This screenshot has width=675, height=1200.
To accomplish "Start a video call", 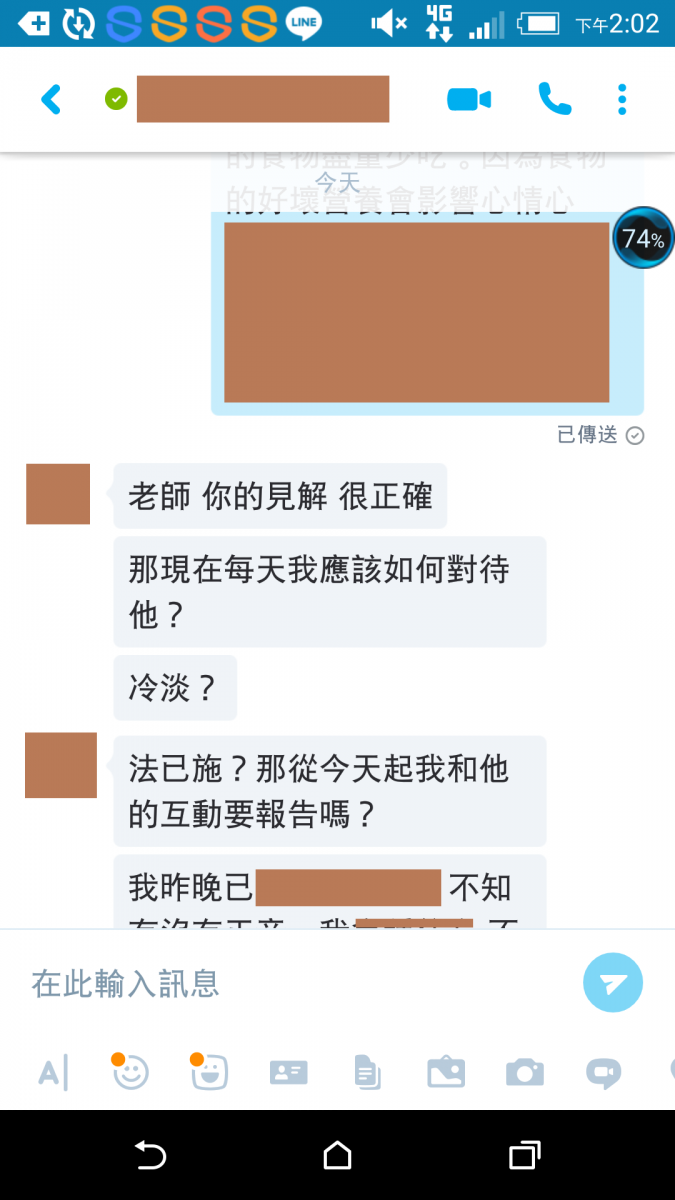I will click(469, 99).
